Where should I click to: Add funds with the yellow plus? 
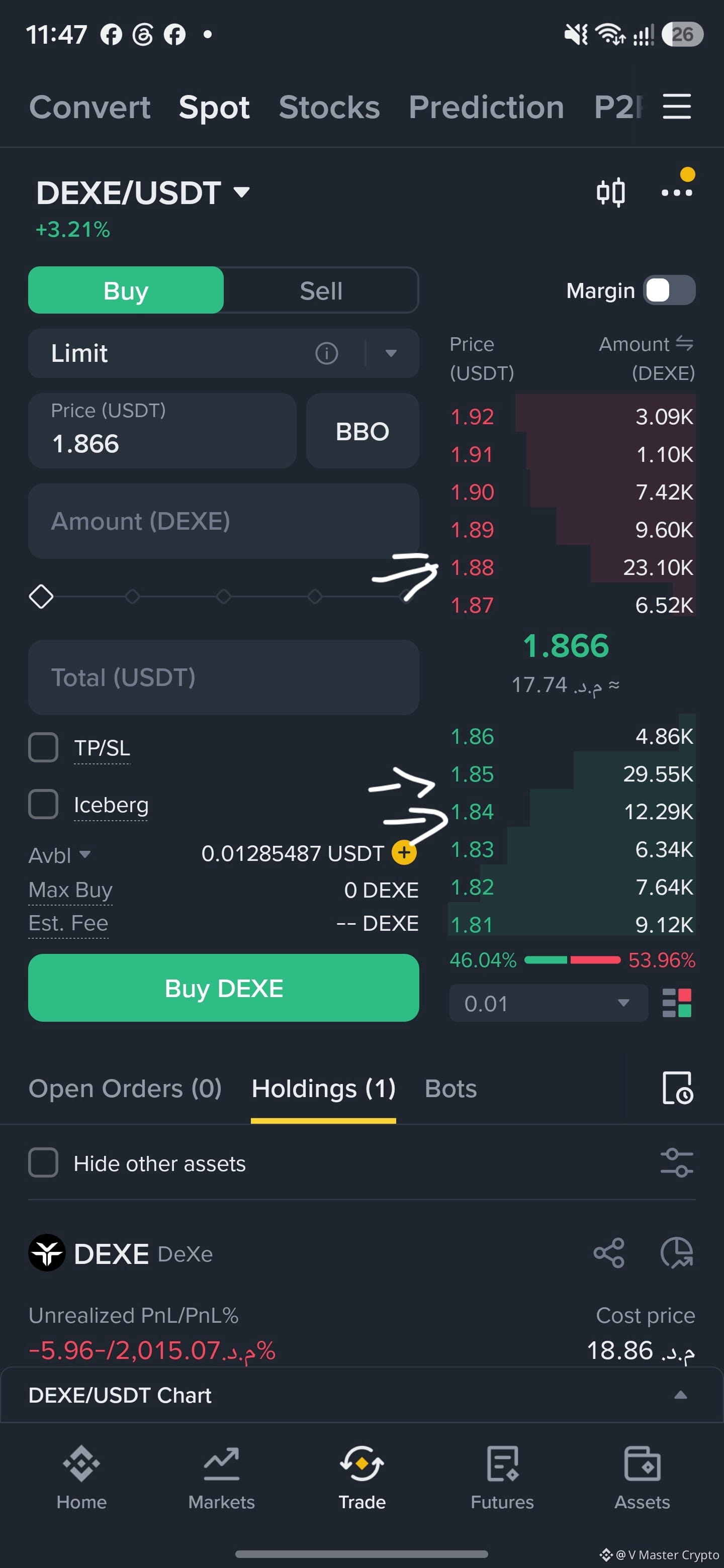pyautogui.click(x=404, y=853)
